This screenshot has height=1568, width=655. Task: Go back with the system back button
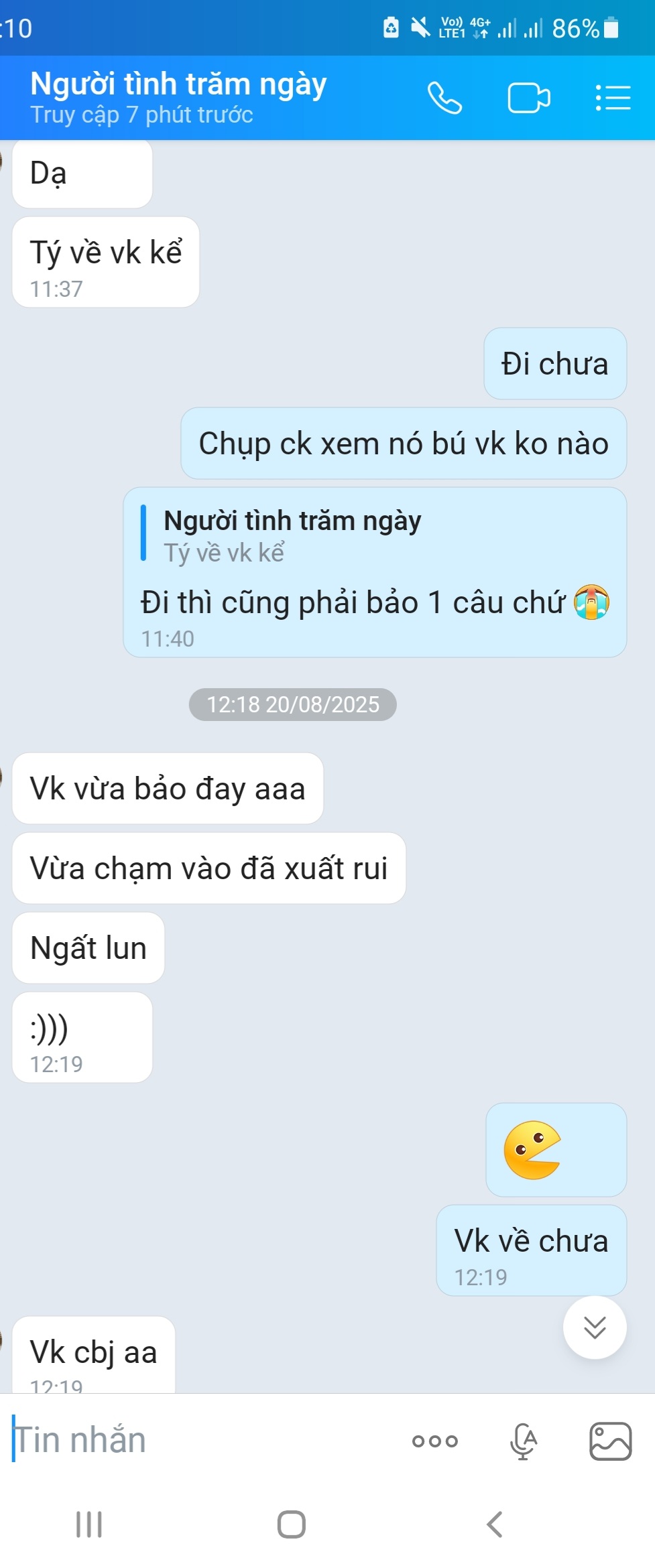pos(495,1524)
